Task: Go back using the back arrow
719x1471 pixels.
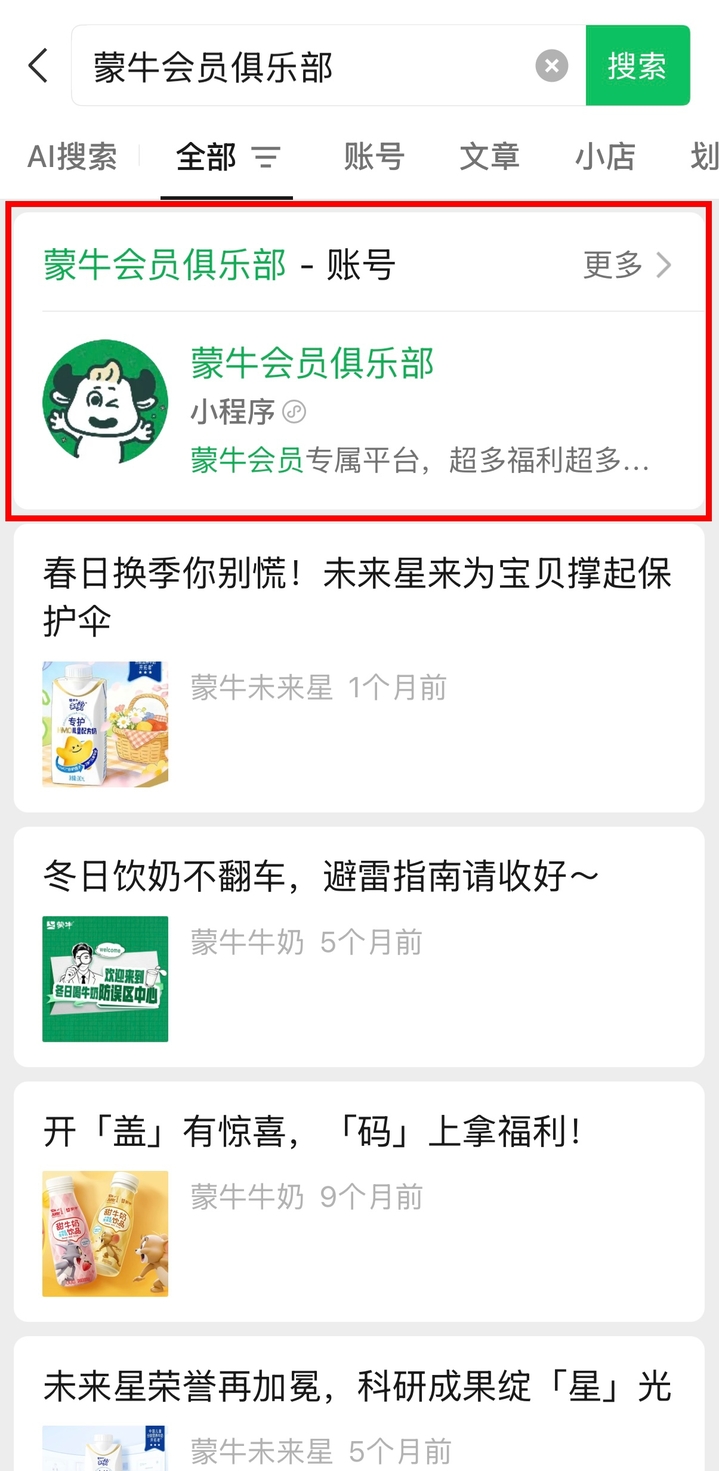Action: [38, 66]
